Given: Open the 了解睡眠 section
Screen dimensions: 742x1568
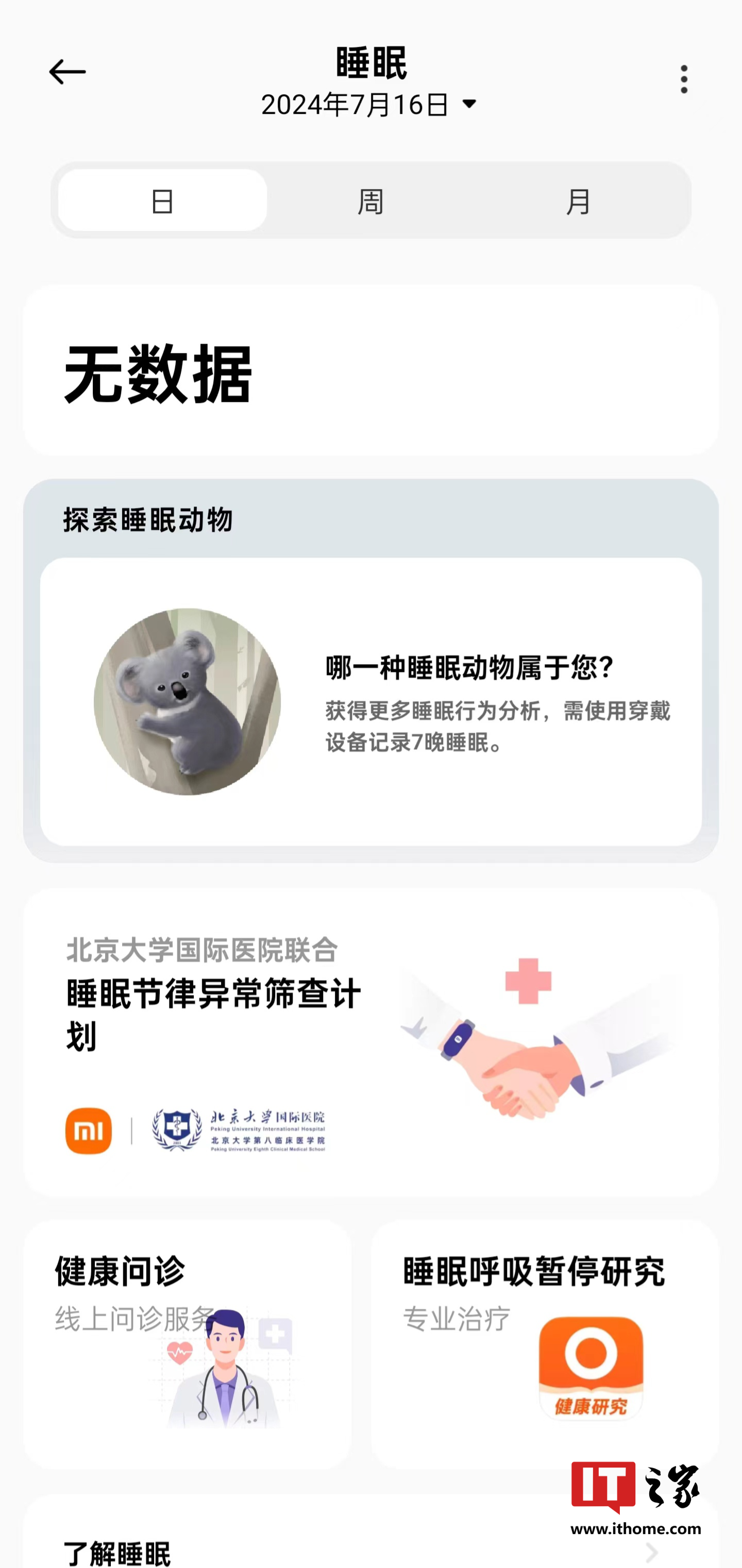Looking at the screenshot, I should [370, 1550].
